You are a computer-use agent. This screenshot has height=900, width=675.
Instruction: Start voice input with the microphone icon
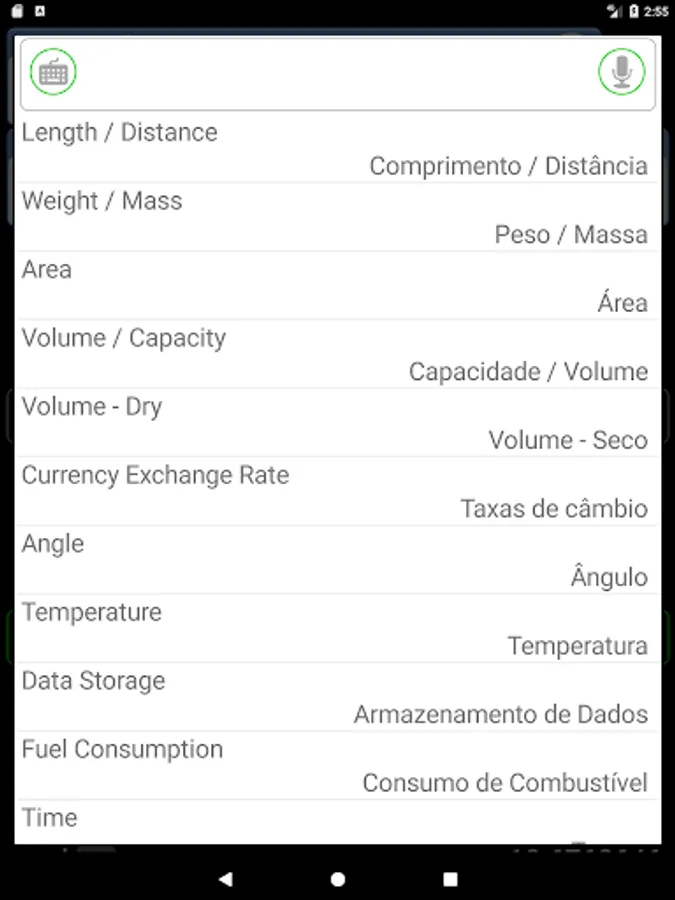tap(621, 73)
